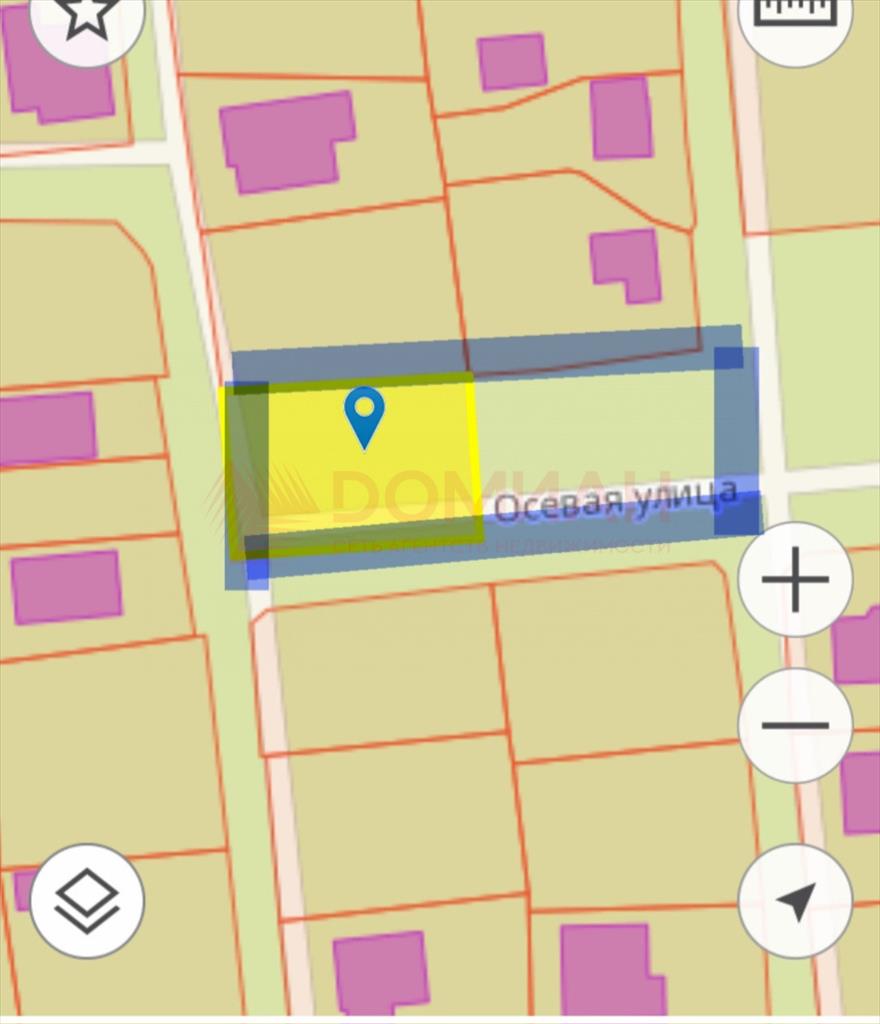The width and height of the screenshot is (880, 1024).
Task: Zoom out with the minus button
Action: click(795, 725)
